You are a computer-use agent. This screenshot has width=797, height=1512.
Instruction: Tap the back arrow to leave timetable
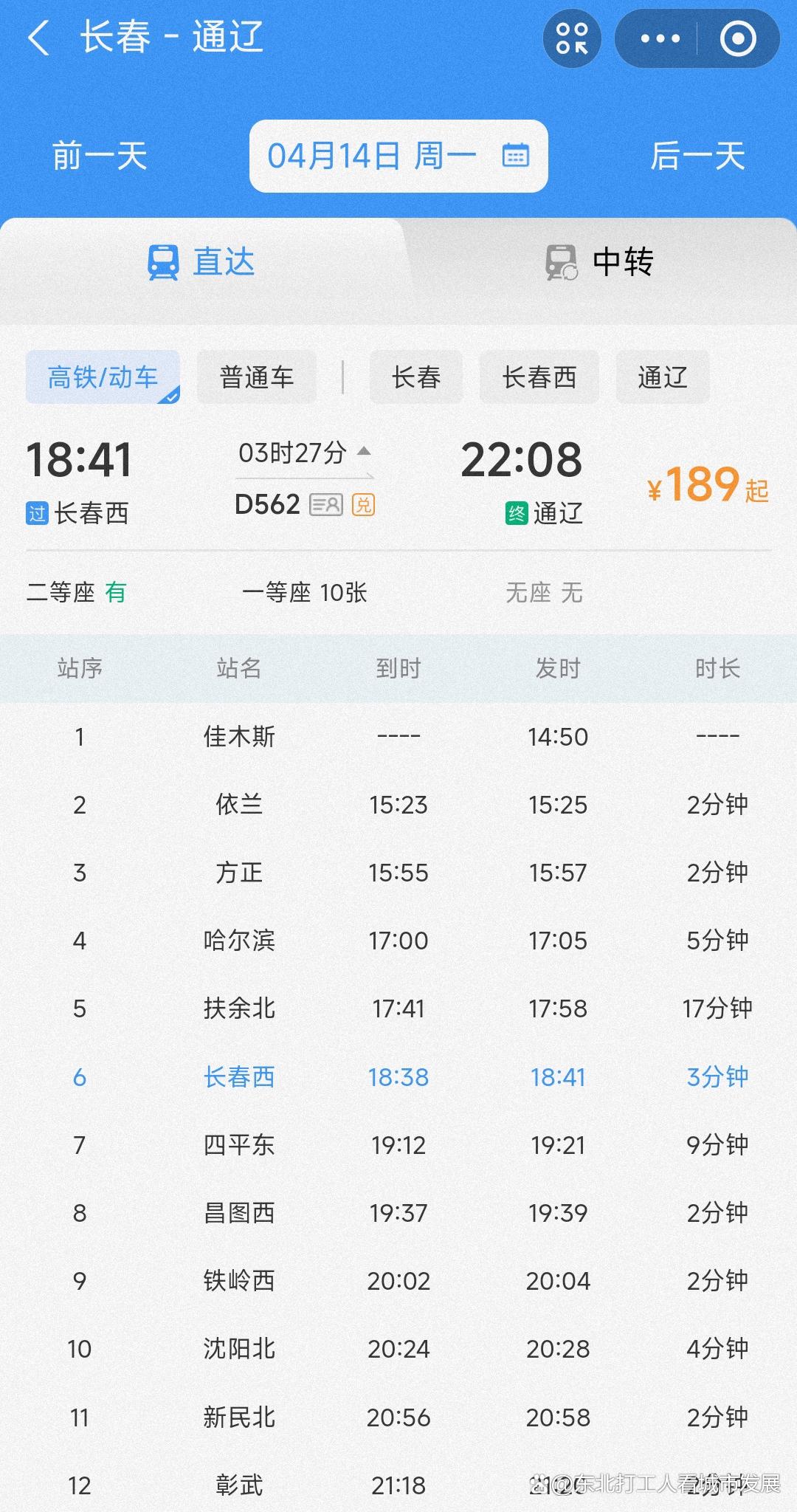(x=38, y=38)
